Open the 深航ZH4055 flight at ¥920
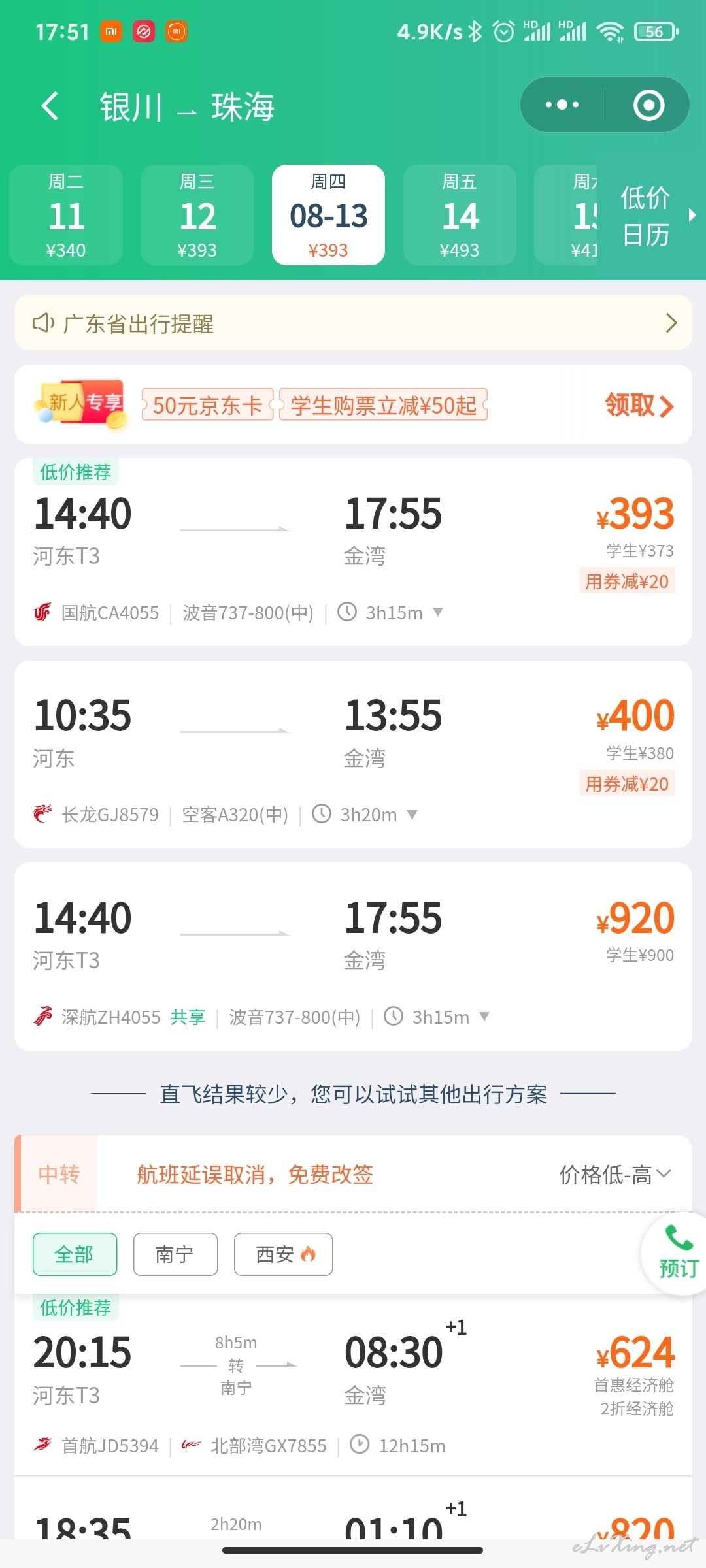 tap(353, 956)
